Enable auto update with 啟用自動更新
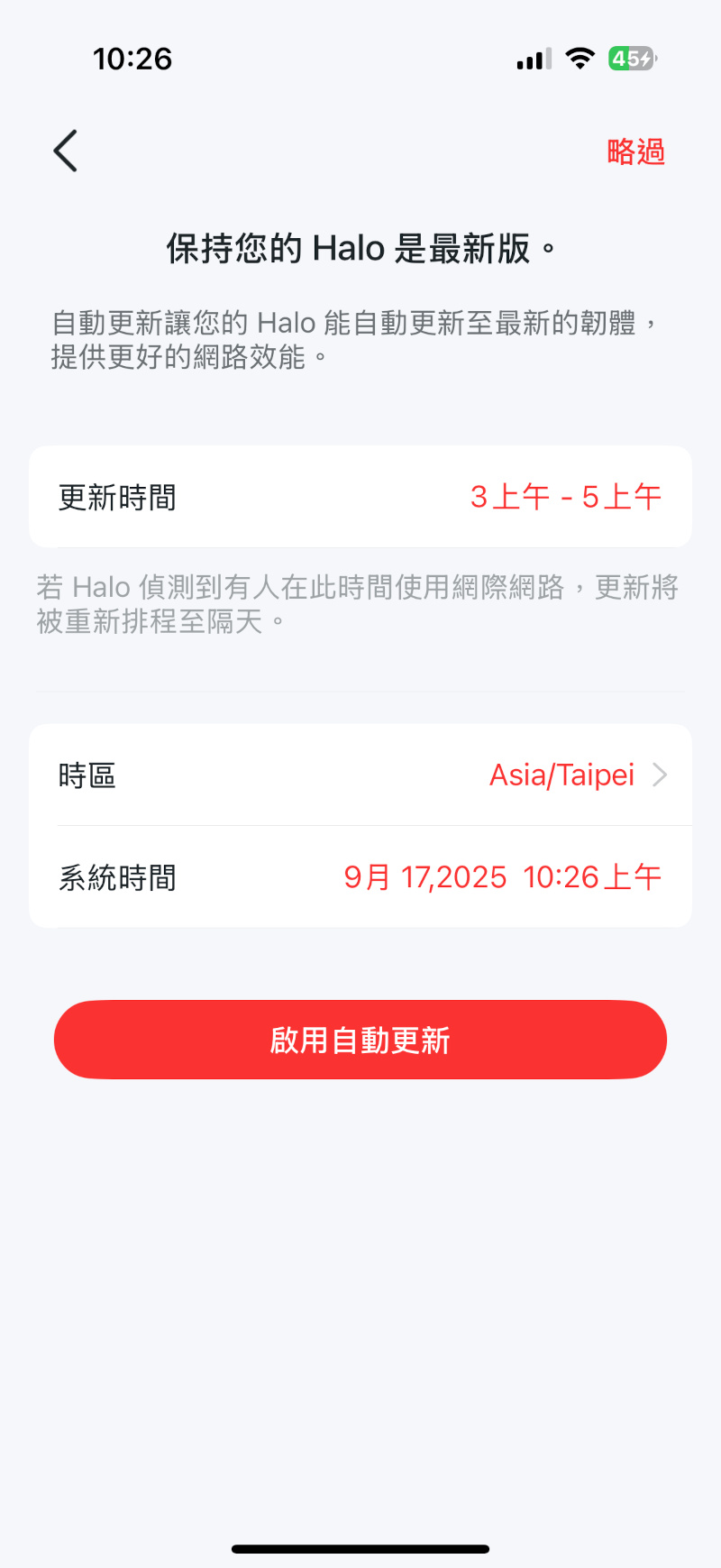 pyautogui.click(x=360, y=1040)
